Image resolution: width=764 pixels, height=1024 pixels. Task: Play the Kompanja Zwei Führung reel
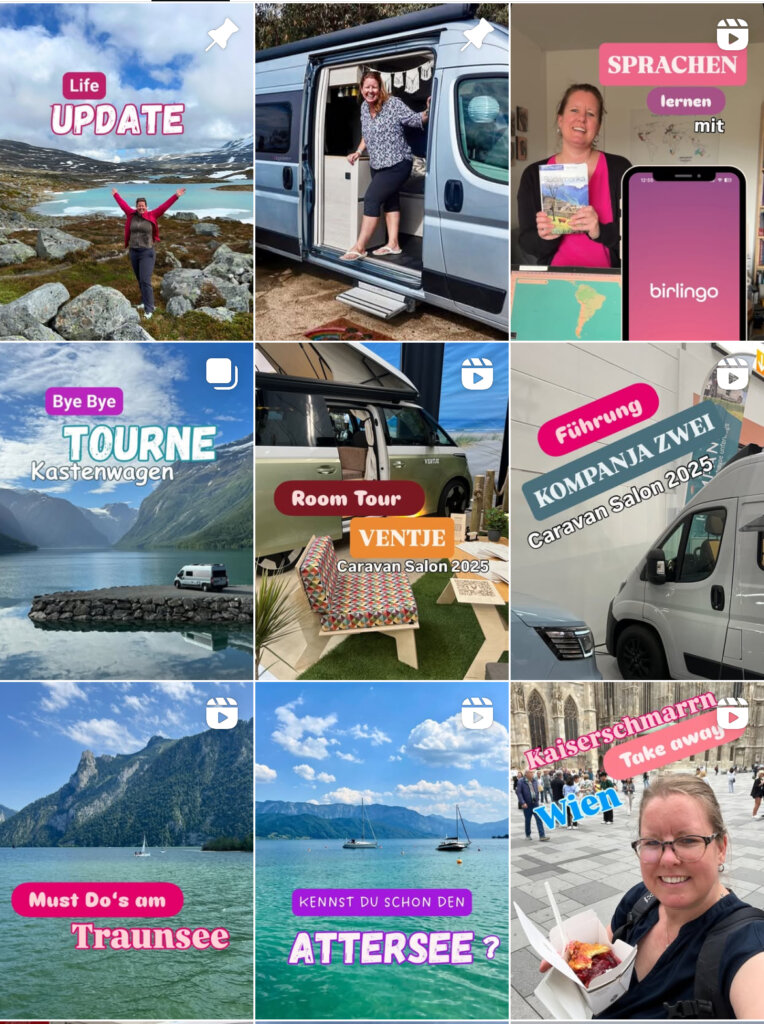tap(637, 511)
